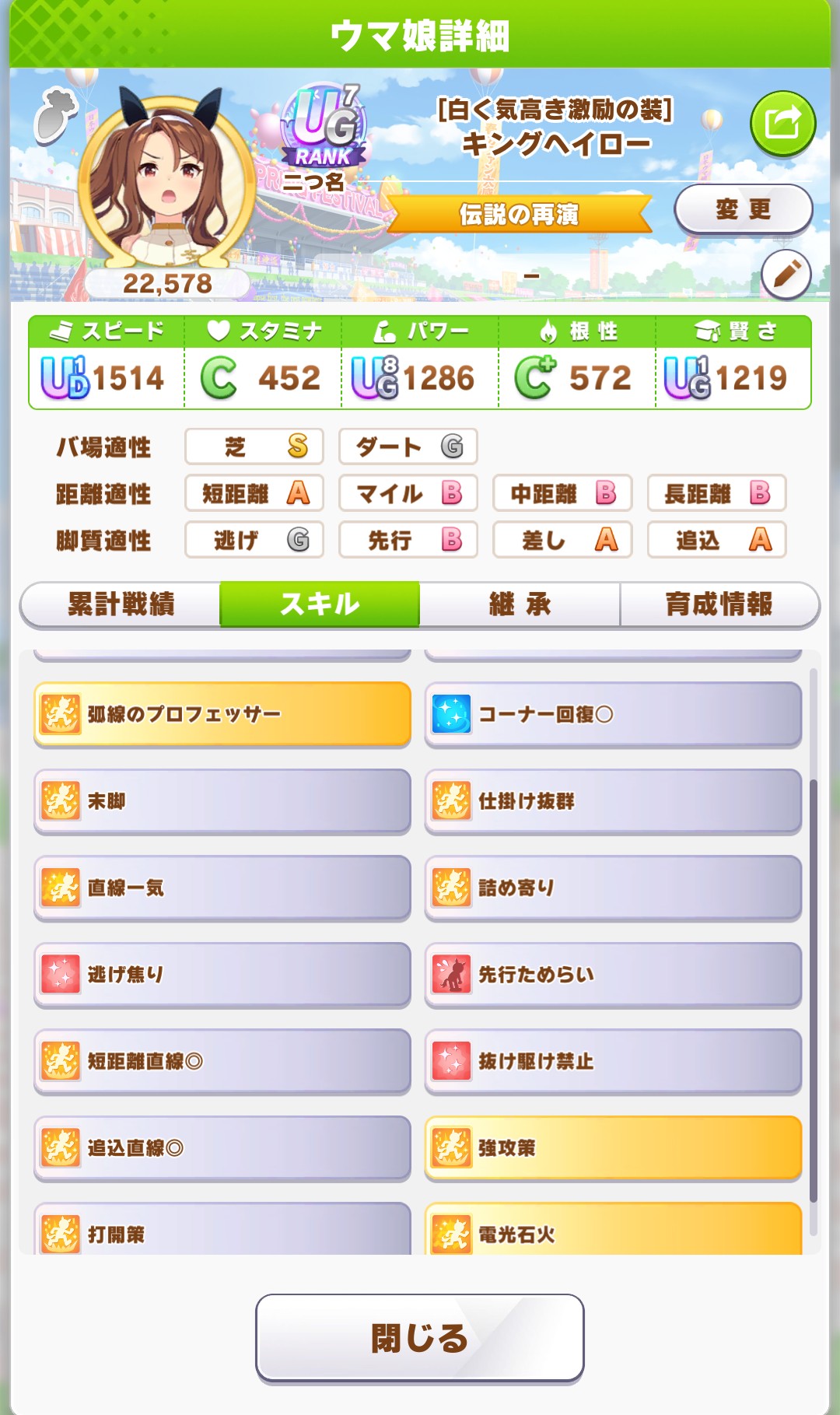This screenshot has height=1415, width=840.
Task: Switch to the 継承 tab
Action: tap(520, 604)
